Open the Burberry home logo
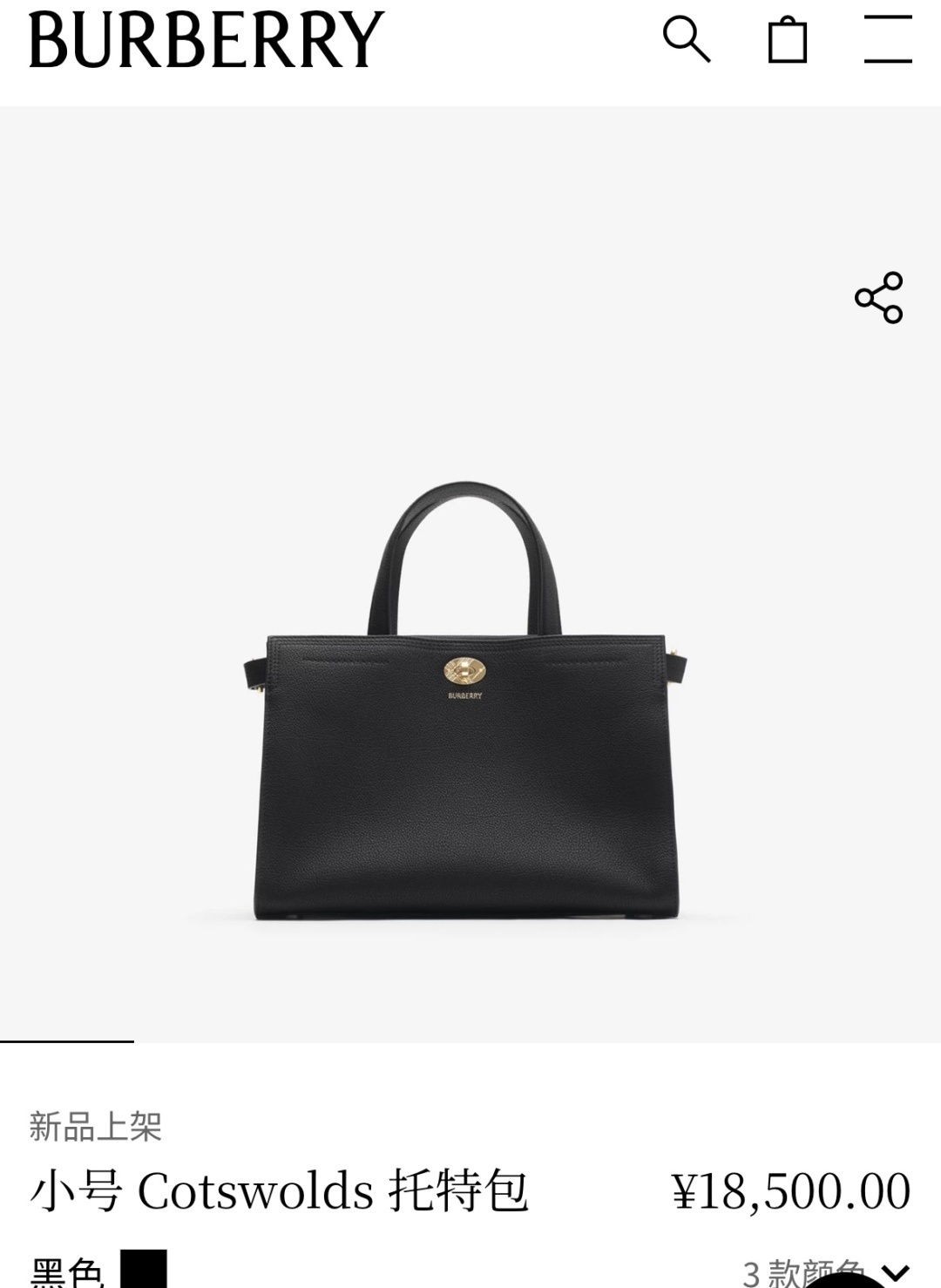 tap(206, 40)
